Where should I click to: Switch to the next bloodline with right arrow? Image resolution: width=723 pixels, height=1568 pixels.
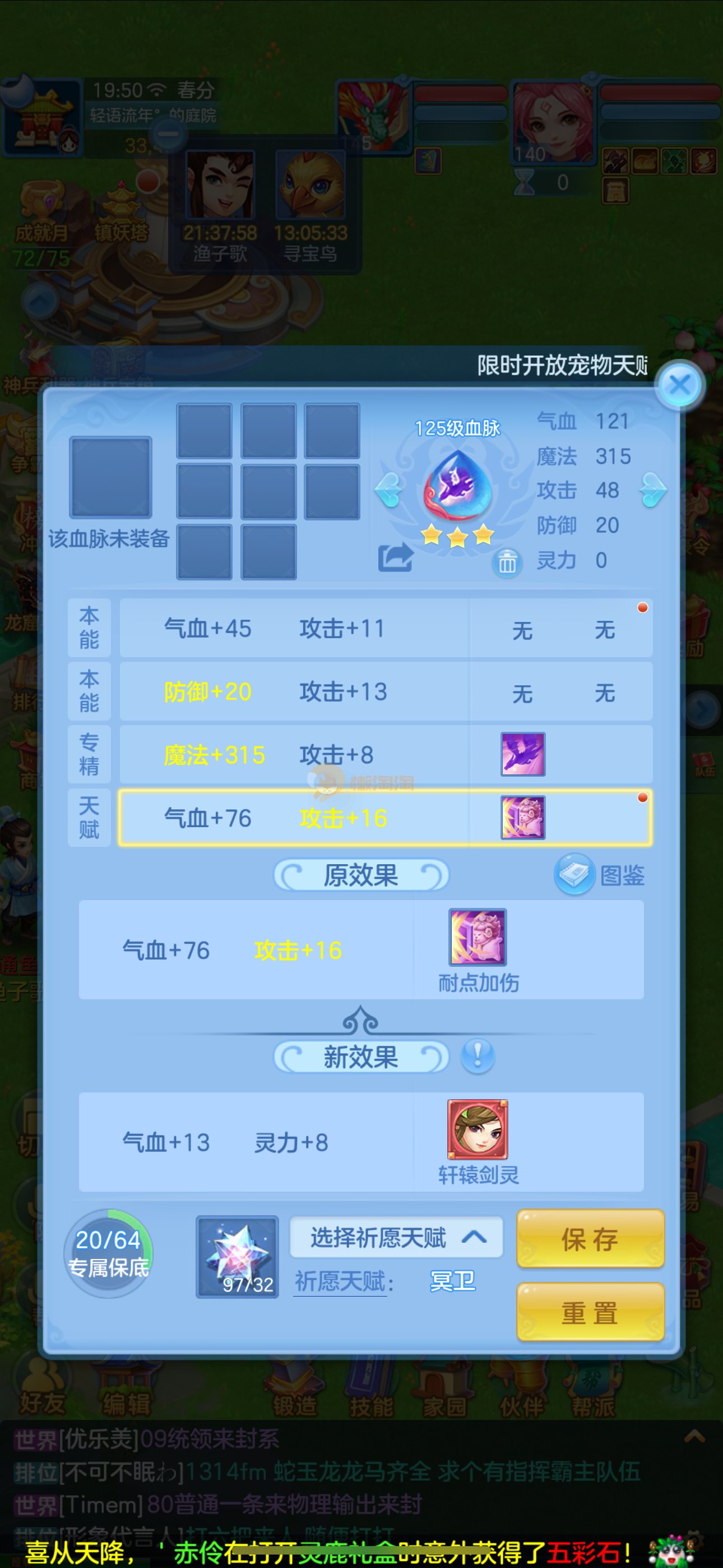[x=653, y=490]
